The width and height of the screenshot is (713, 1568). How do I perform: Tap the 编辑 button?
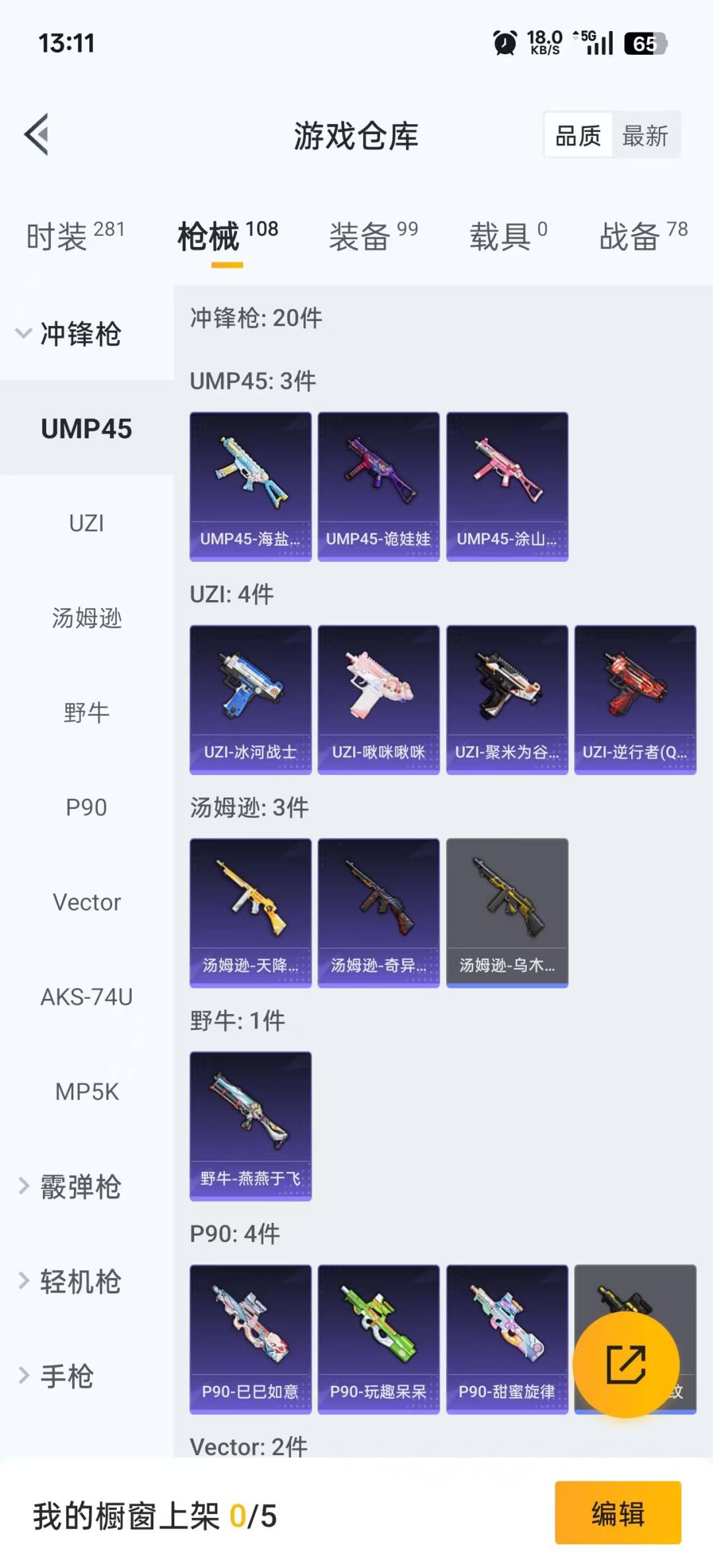coord(617,1513)
